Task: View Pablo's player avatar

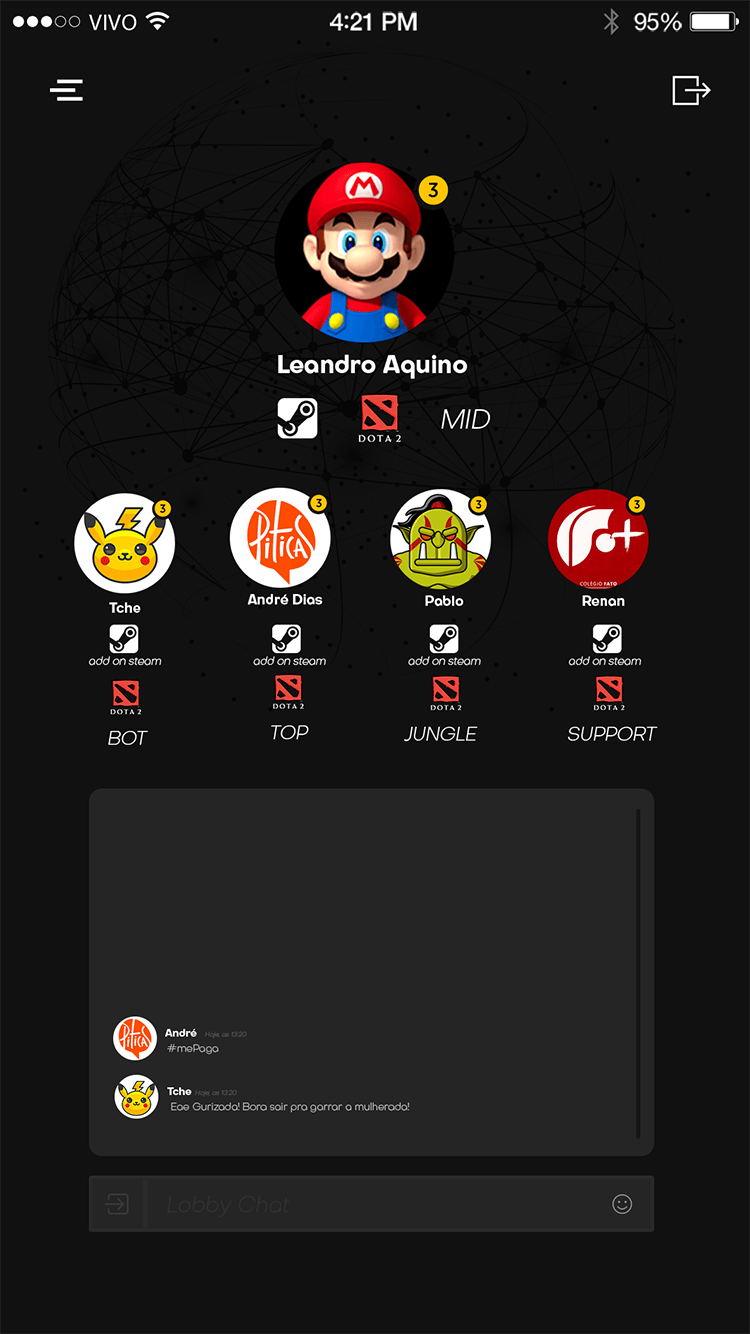Action: coord(441,540)
